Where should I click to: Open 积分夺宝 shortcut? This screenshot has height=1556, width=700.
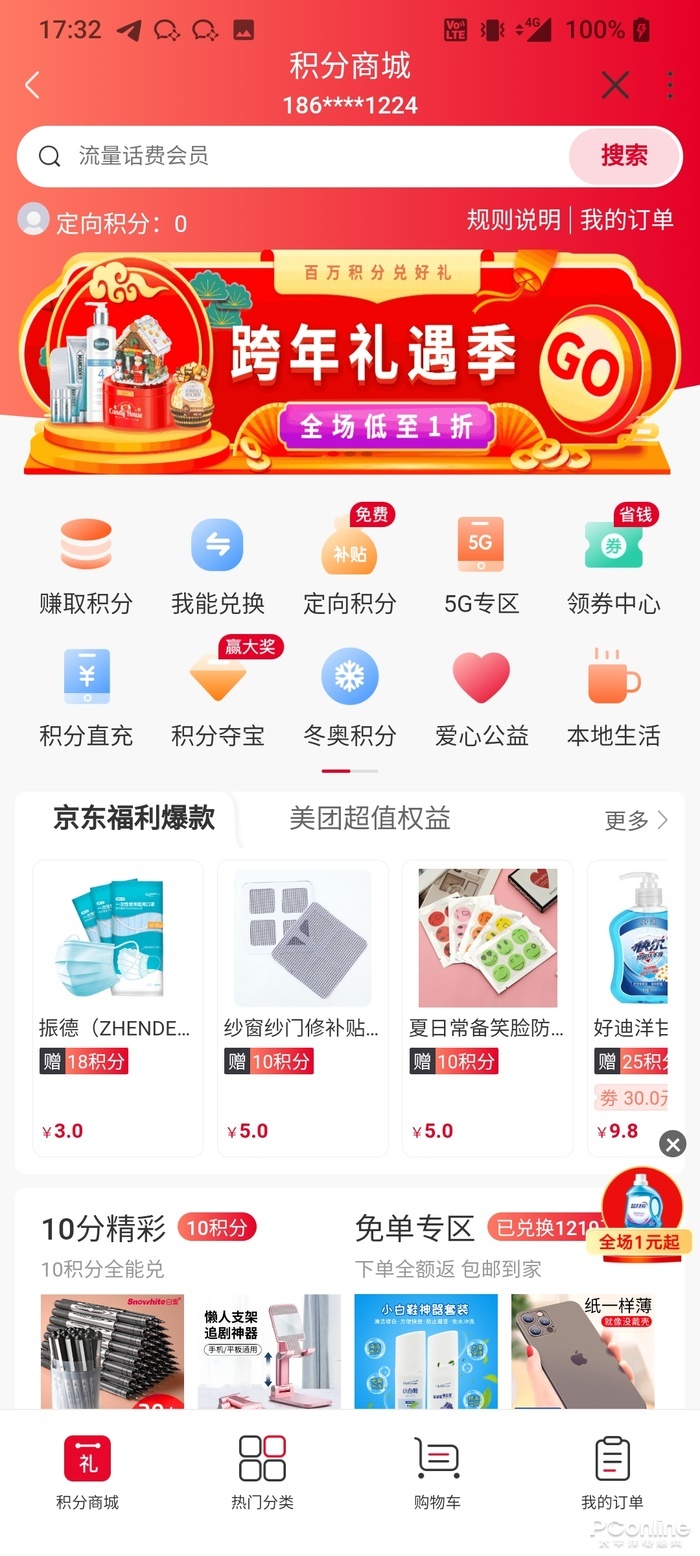(x=217, y=697)
